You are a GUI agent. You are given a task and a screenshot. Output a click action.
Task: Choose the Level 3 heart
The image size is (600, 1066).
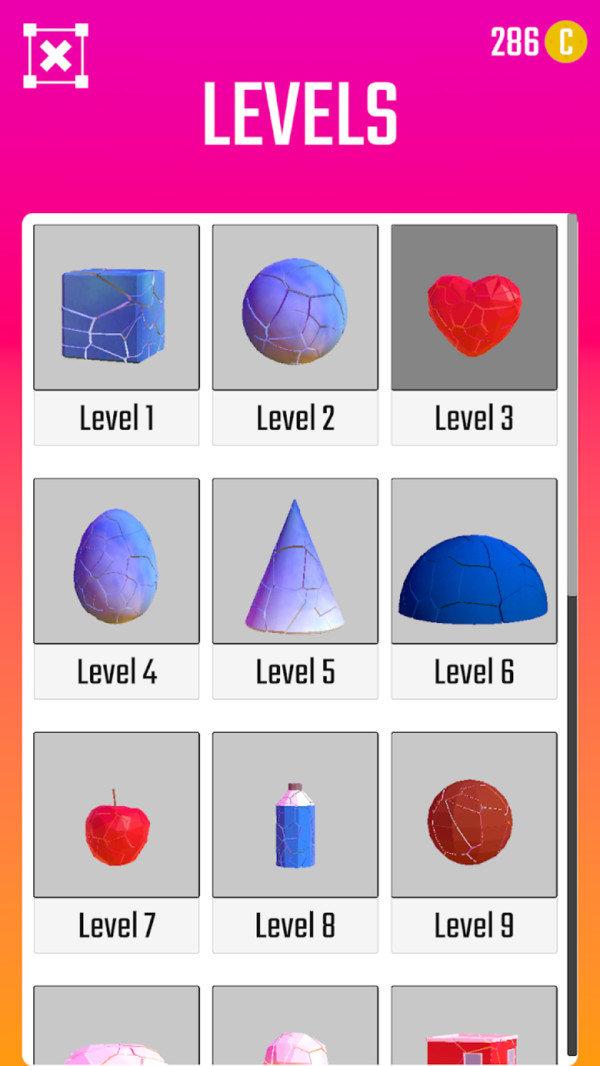pos(474,308)
